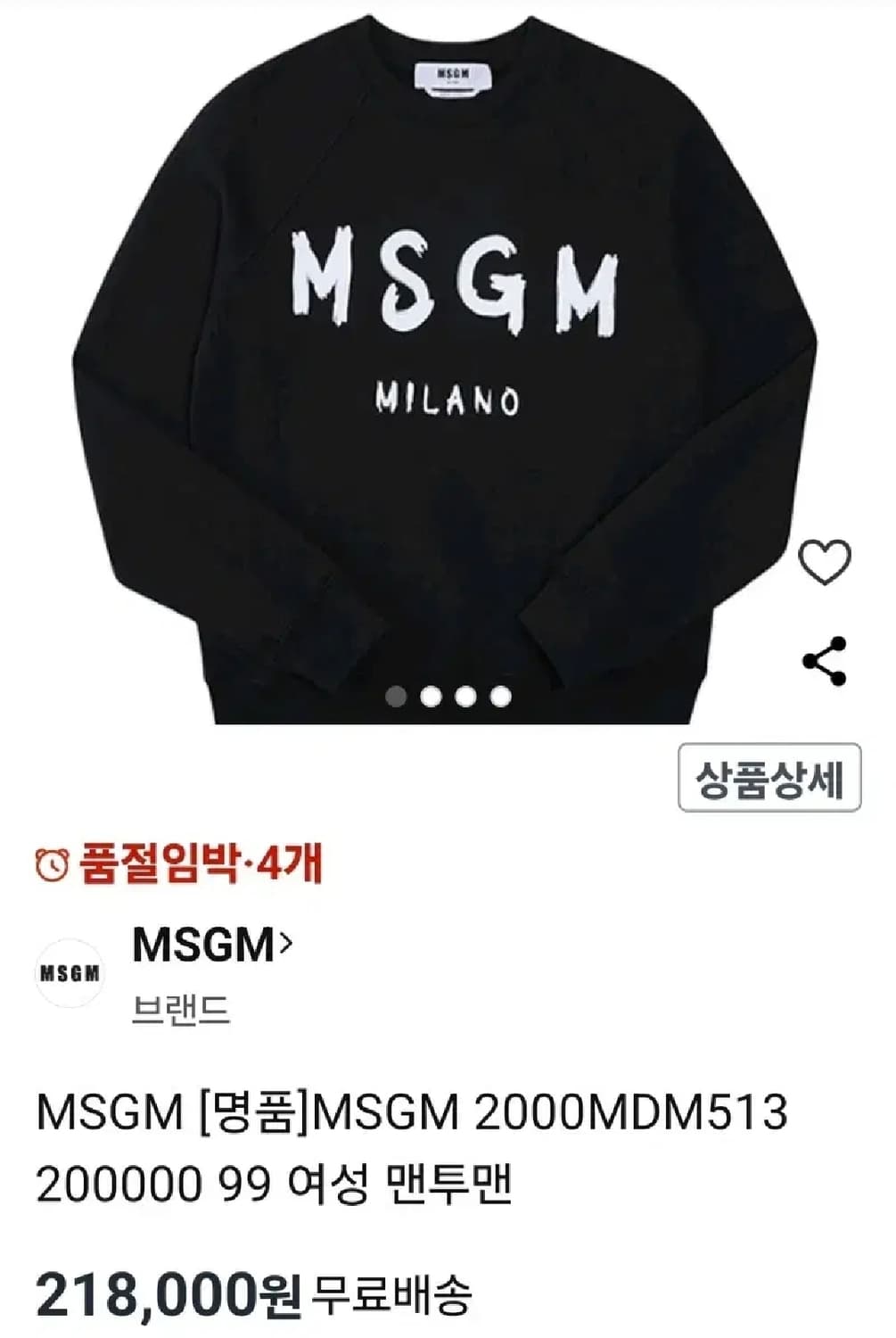Switch to the second image dot
The height and width of the screenshot is (1338, 896).
click(x=432, y=693)
